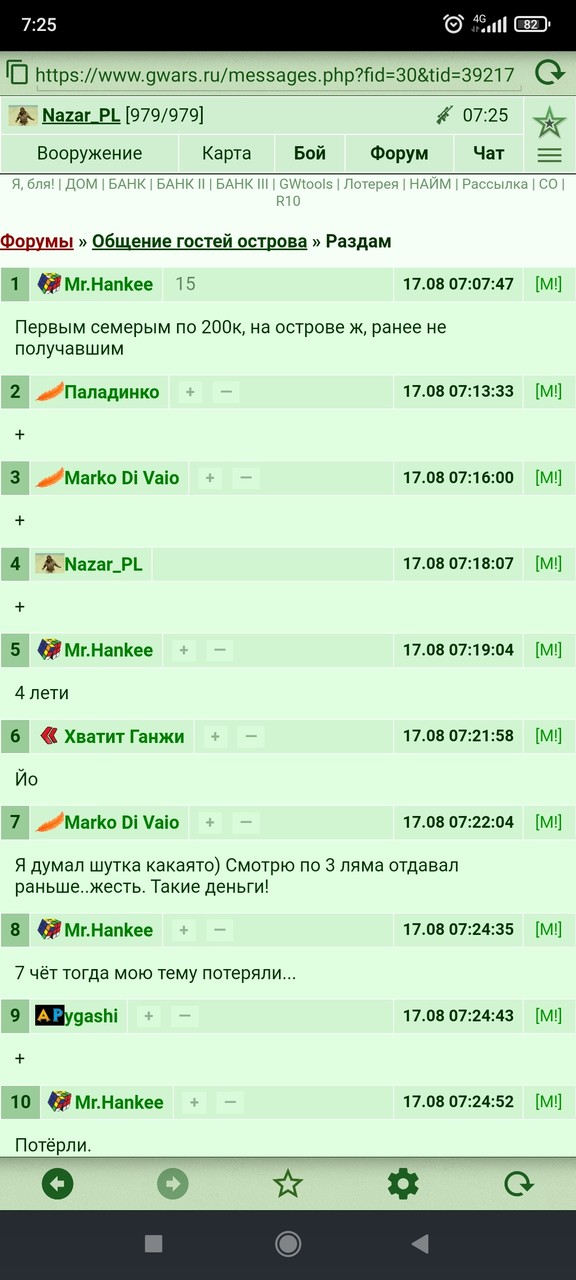Tap [M!] on message 1
This screenshot has height=1280, width=576.
tap(548, 284)
